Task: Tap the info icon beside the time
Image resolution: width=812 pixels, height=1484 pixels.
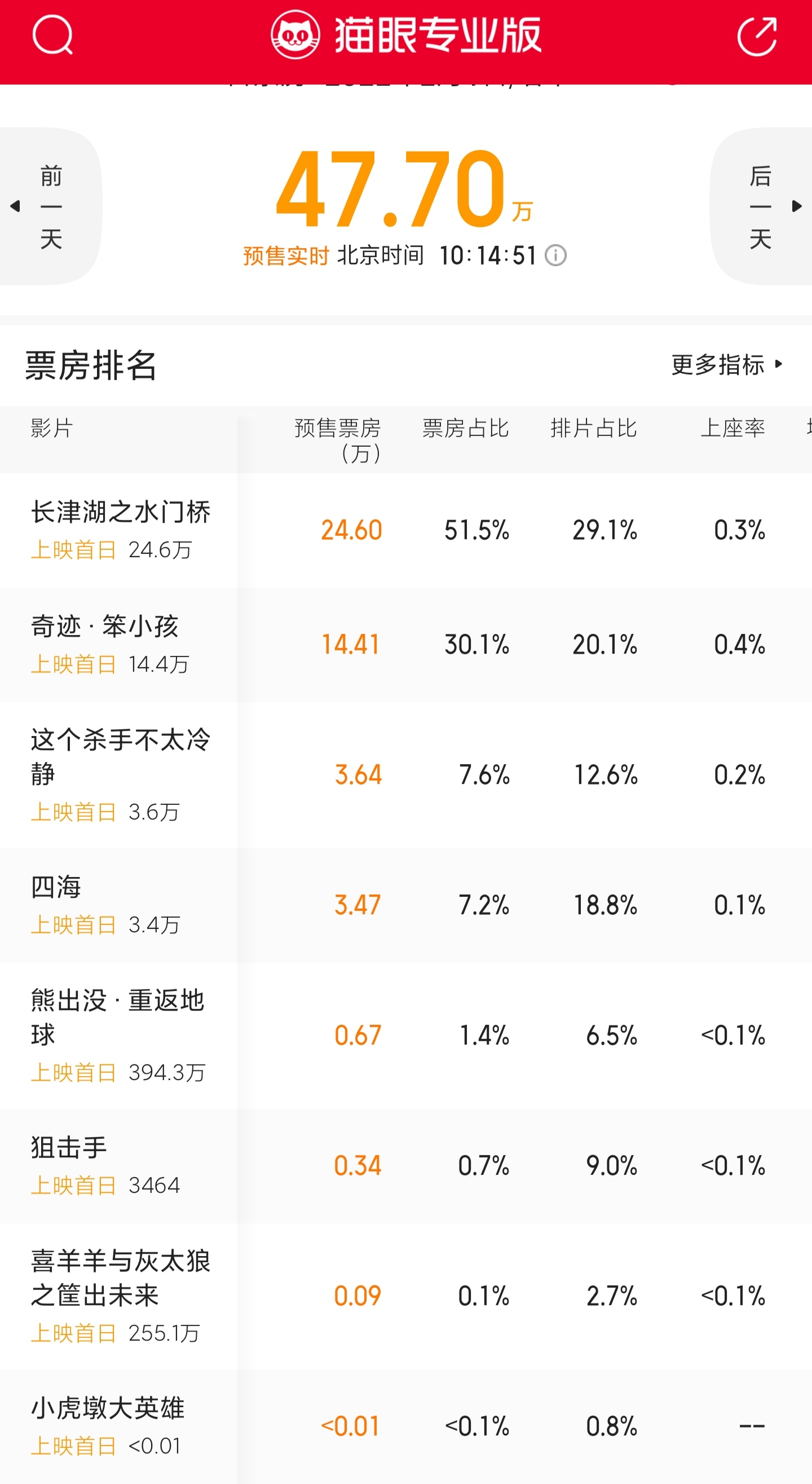Action: tap(556, 255)
